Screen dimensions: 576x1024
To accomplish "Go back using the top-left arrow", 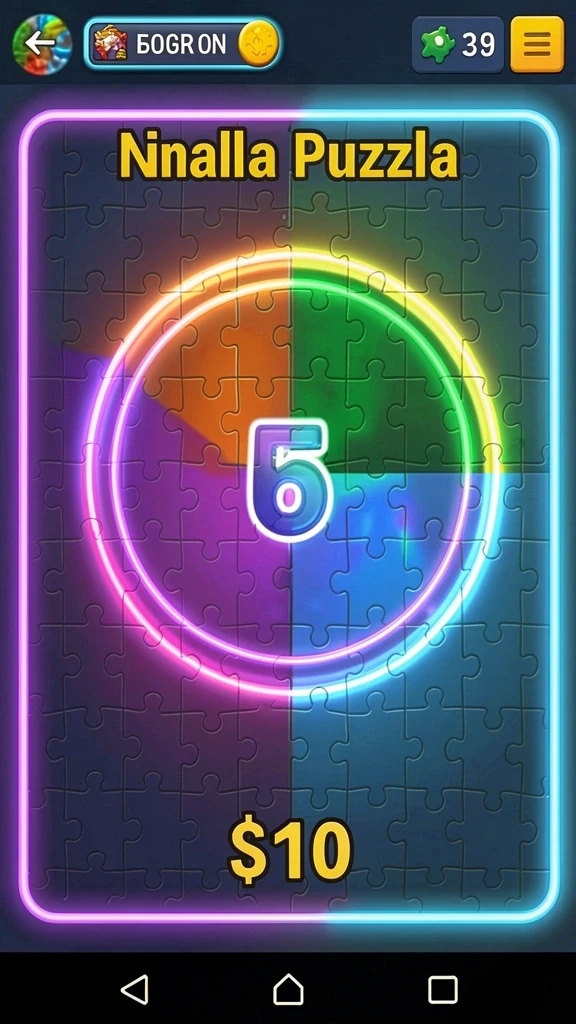I will click(41, 44).
